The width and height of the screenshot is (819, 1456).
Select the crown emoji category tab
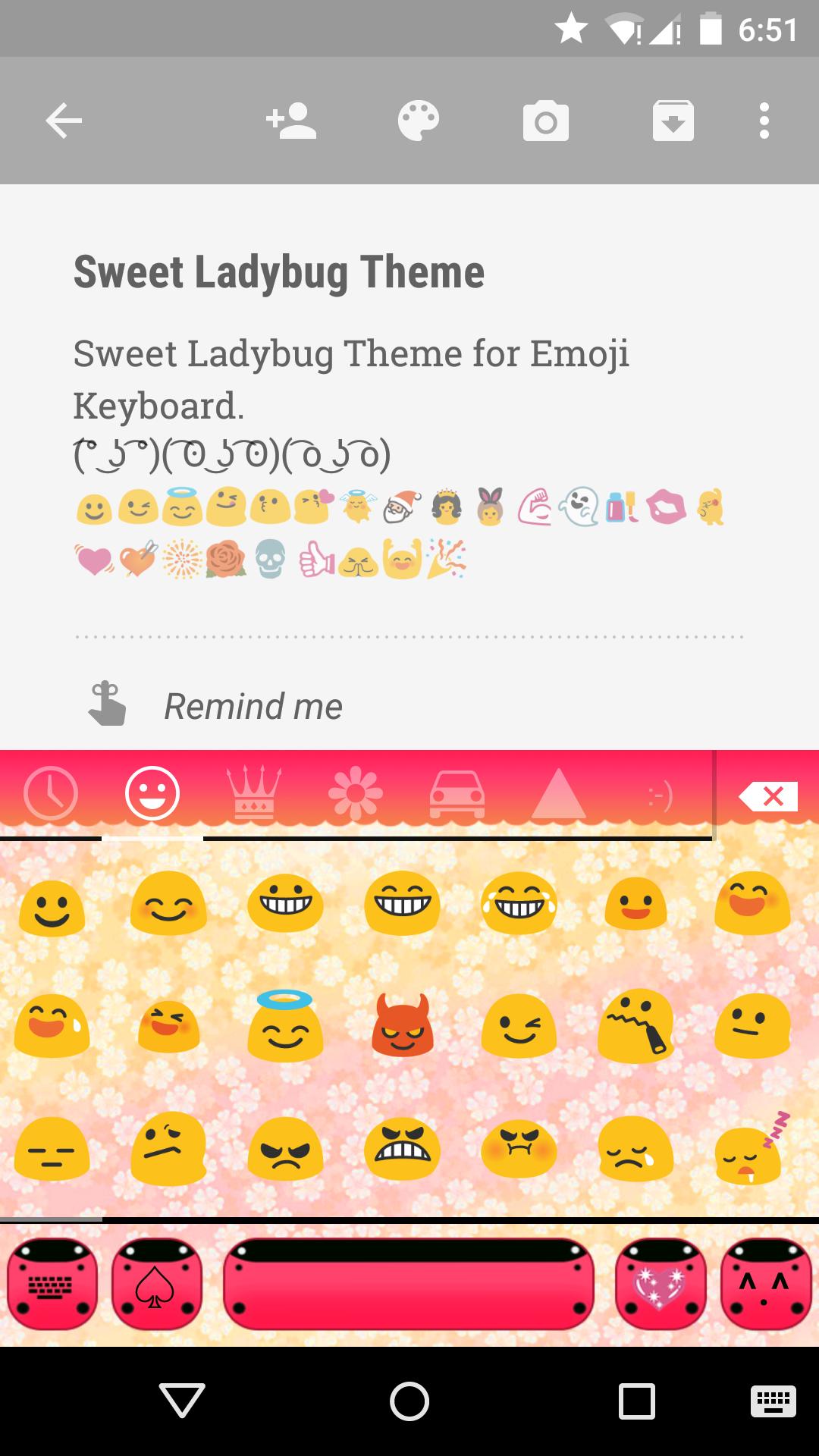[254, 794]
